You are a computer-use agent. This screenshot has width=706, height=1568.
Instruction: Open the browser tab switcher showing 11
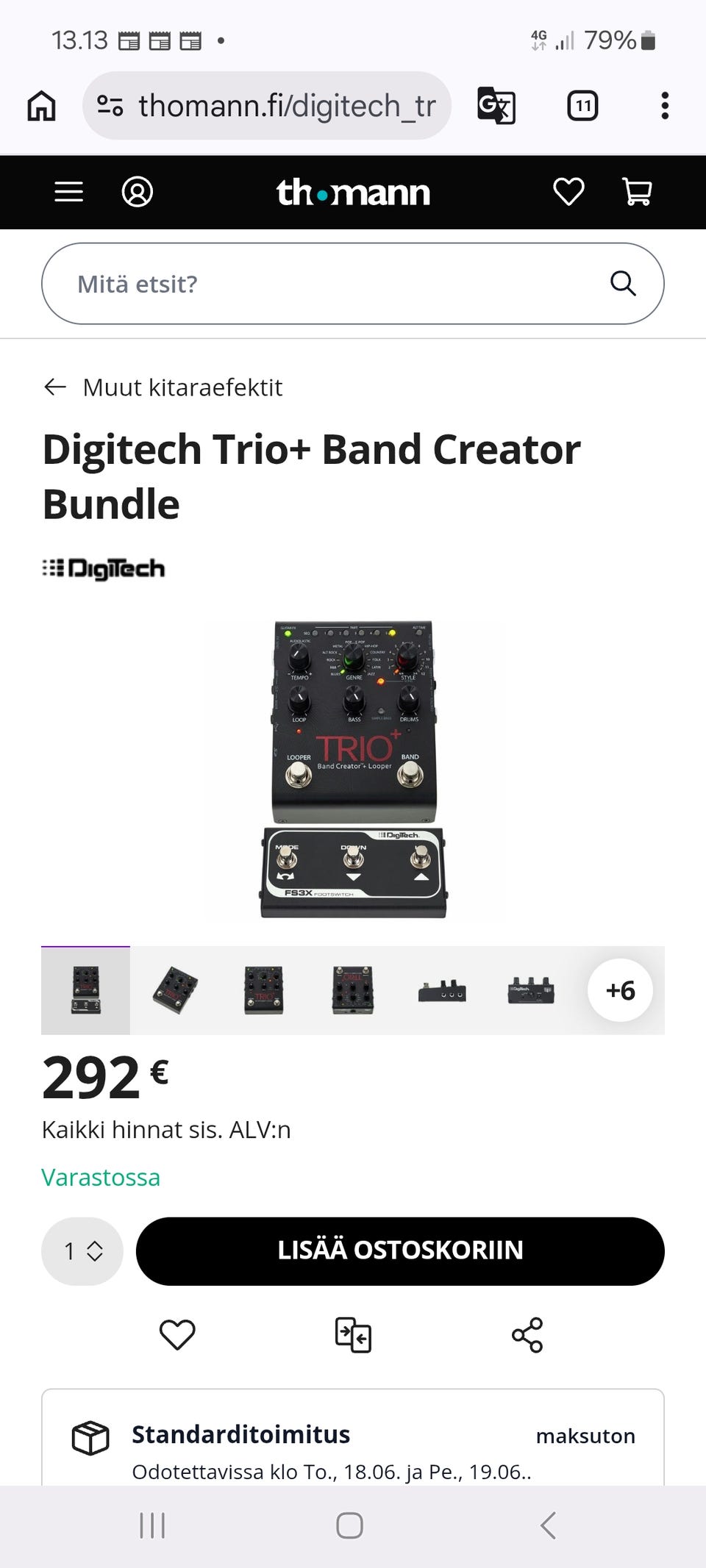pyautogui.click(x=582, y=106)
